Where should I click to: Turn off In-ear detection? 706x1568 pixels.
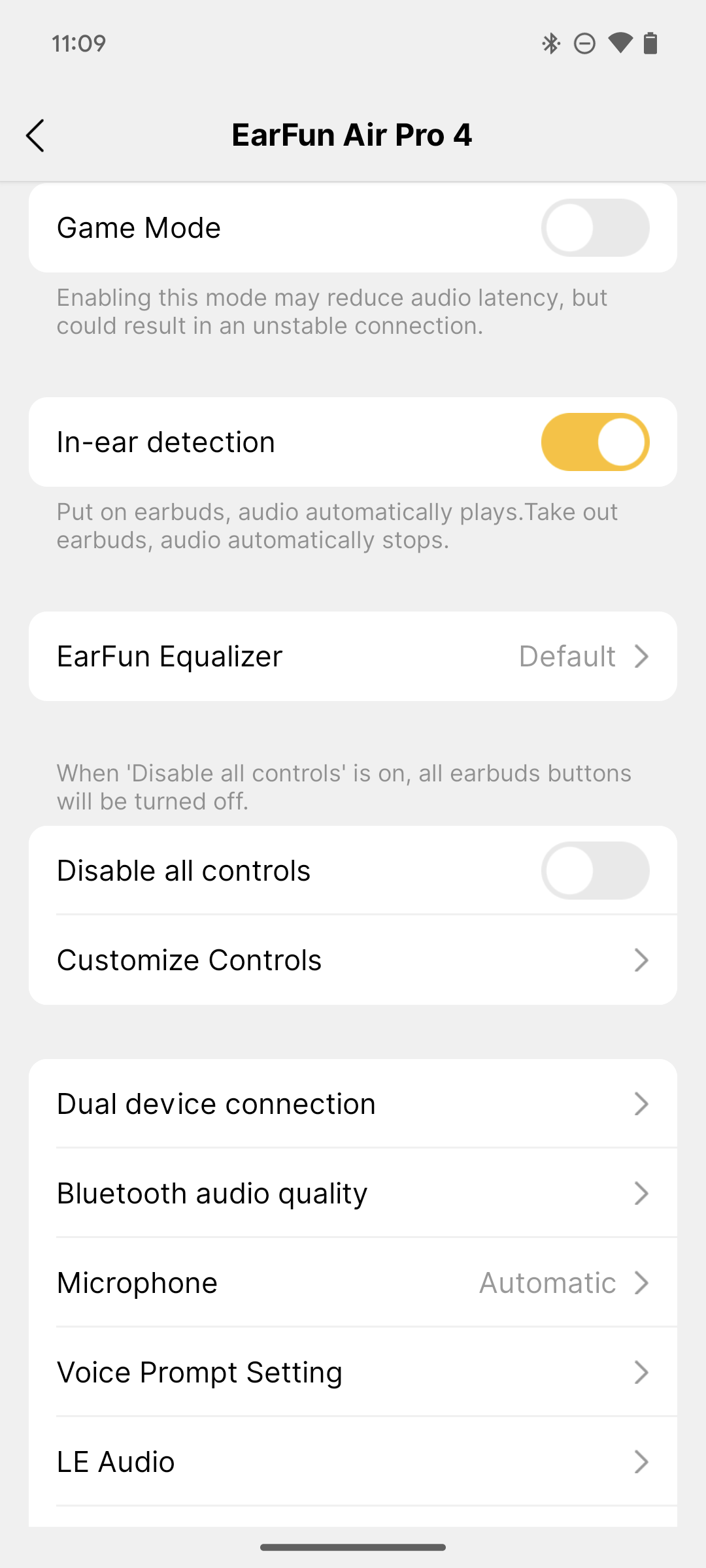click(595, 442)
